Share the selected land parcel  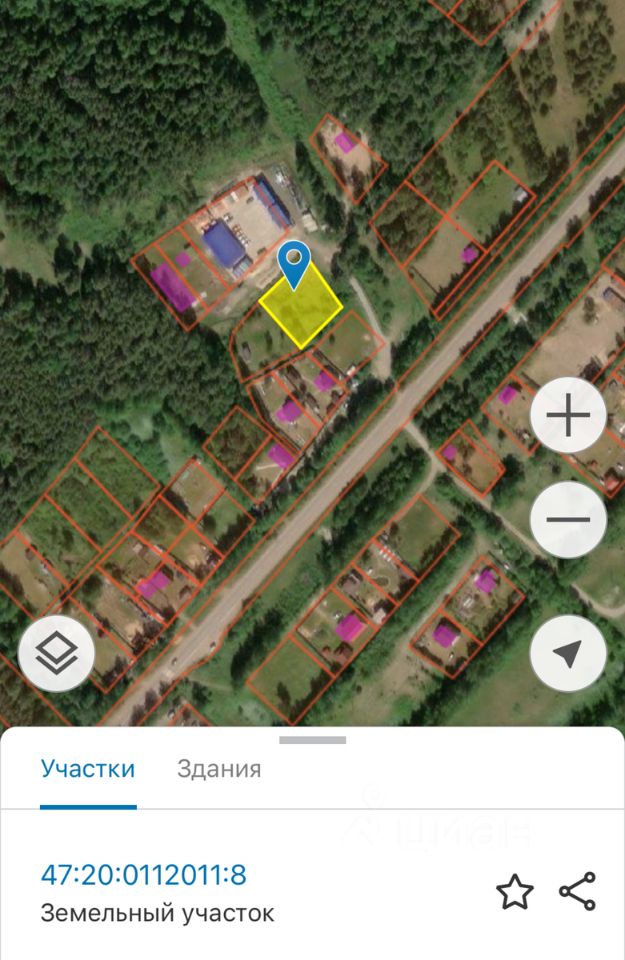tap(577, 891)
